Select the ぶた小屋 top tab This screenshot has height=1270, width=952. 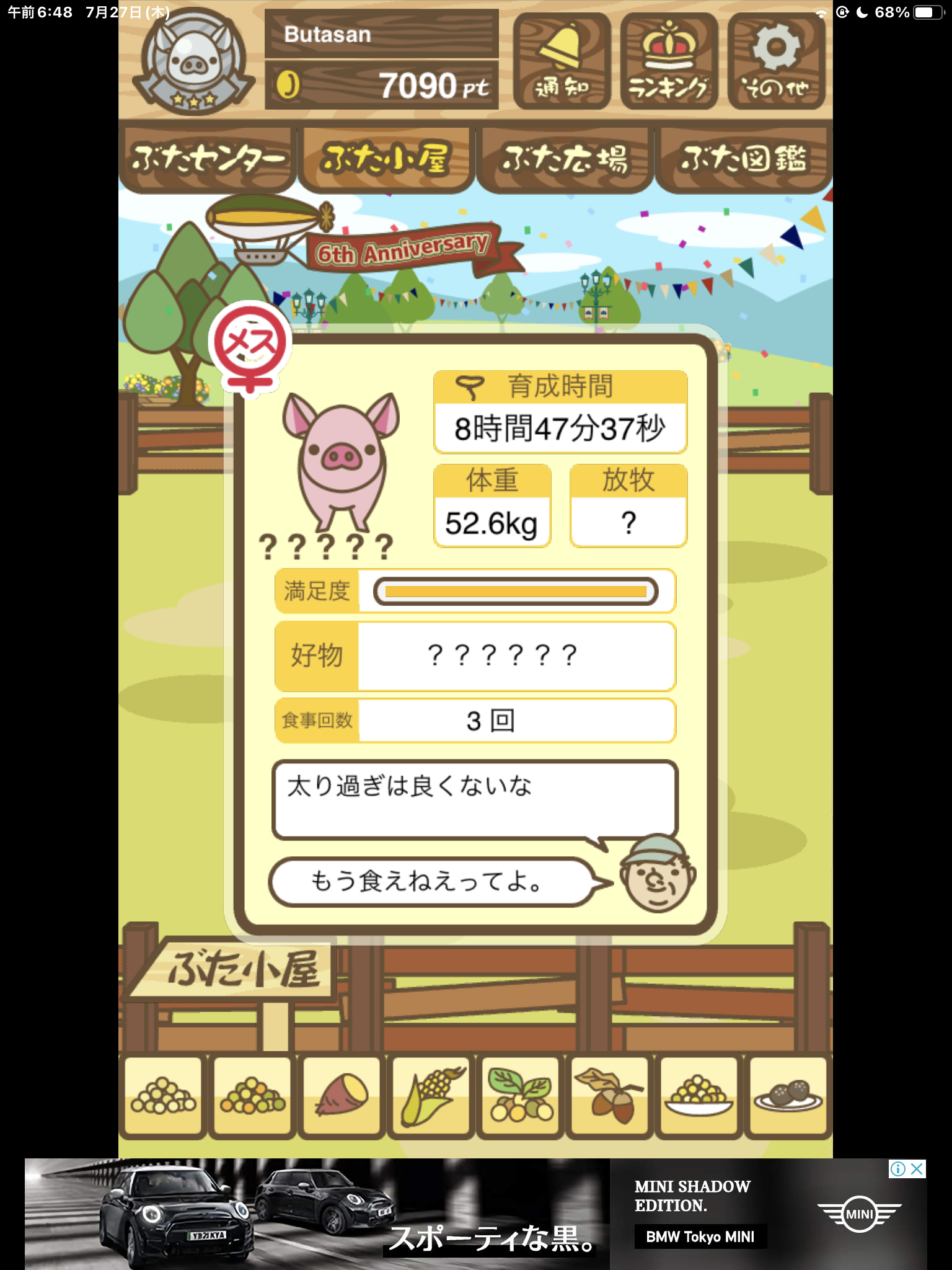[386, 159]
